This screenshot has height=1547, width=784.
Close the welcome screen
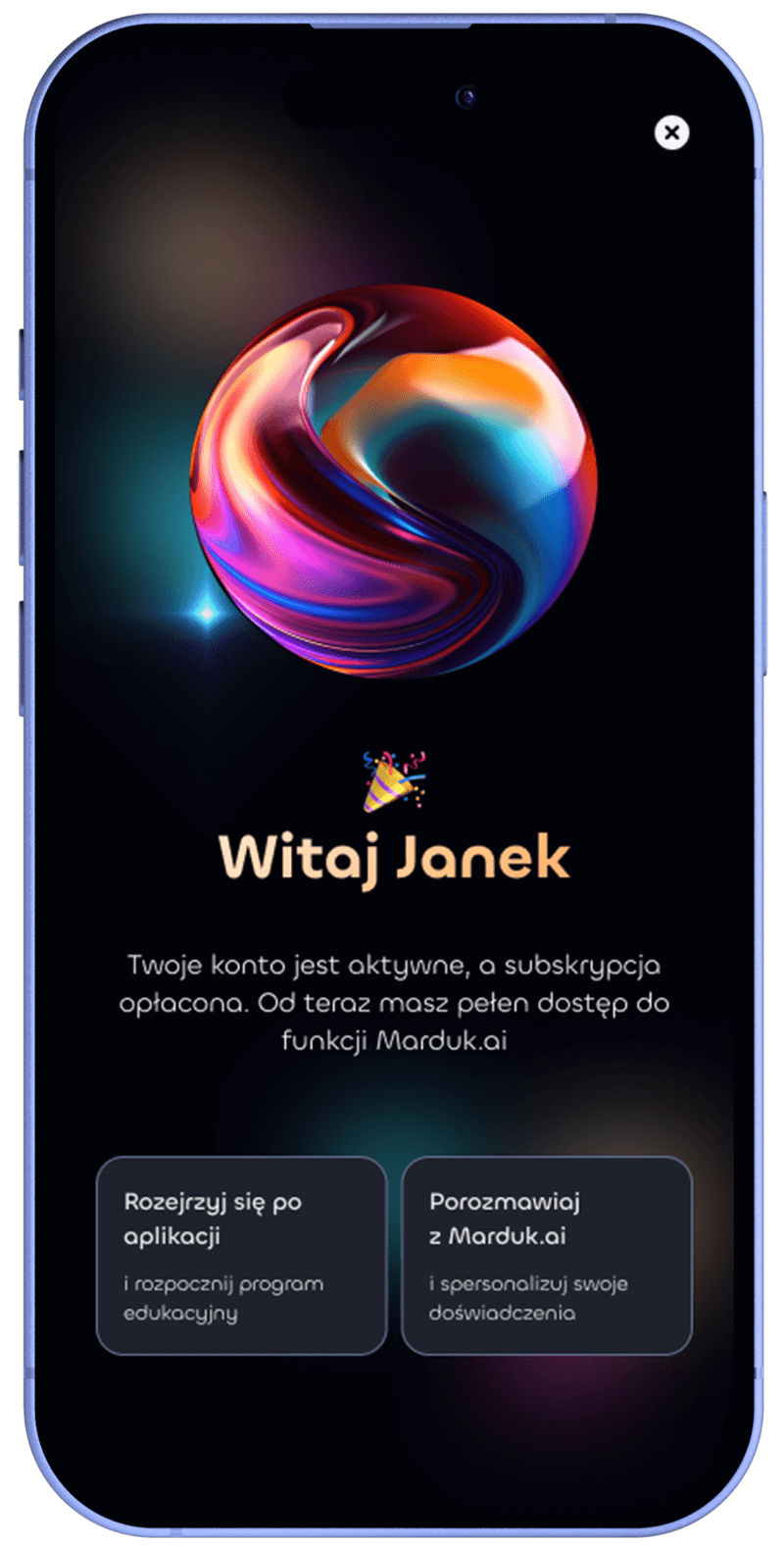pyautogui.click(x=671, y=132)
